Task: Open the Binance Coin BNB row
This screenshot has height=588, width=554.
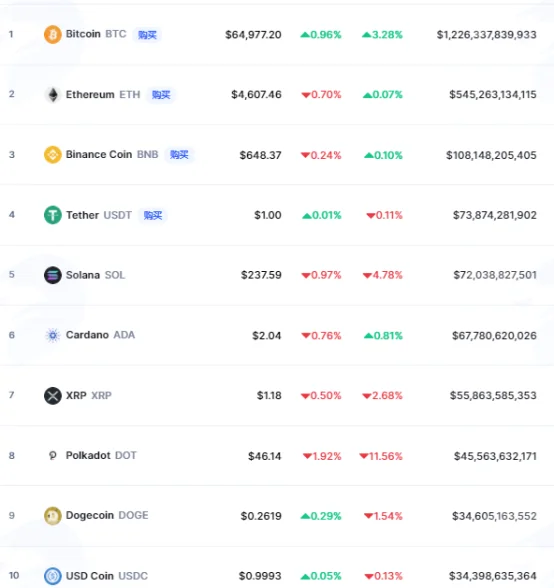Action: pos(277,155)
